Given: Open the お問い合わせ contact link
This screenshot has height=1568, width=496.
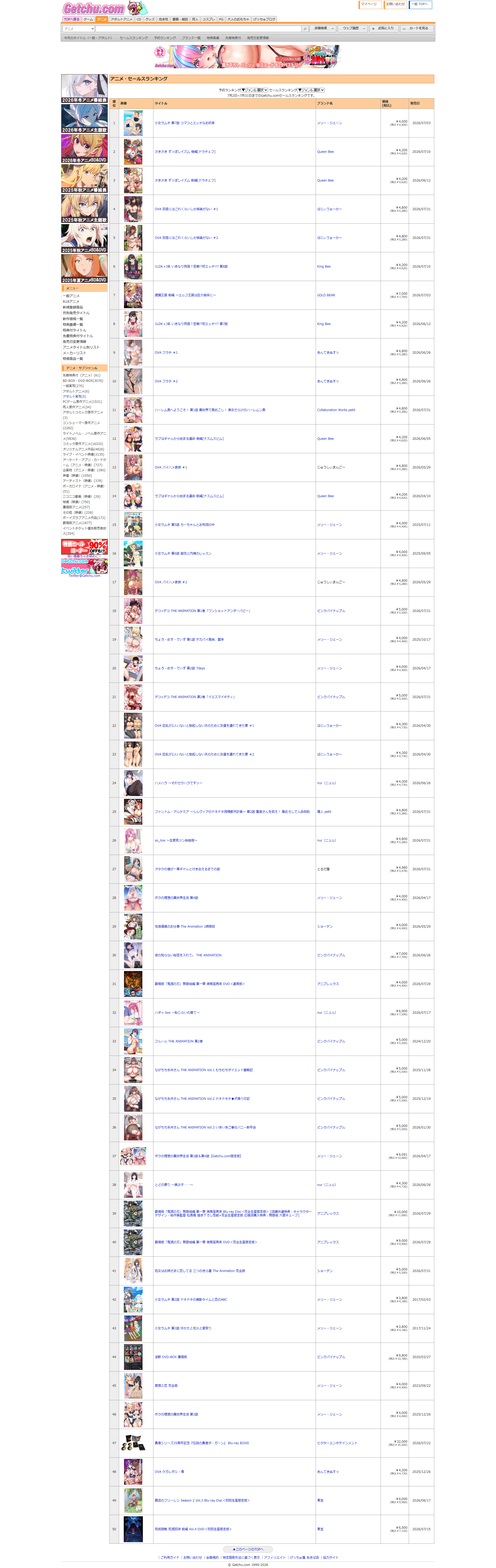Looking at the screenshot, I should (395, 4).
